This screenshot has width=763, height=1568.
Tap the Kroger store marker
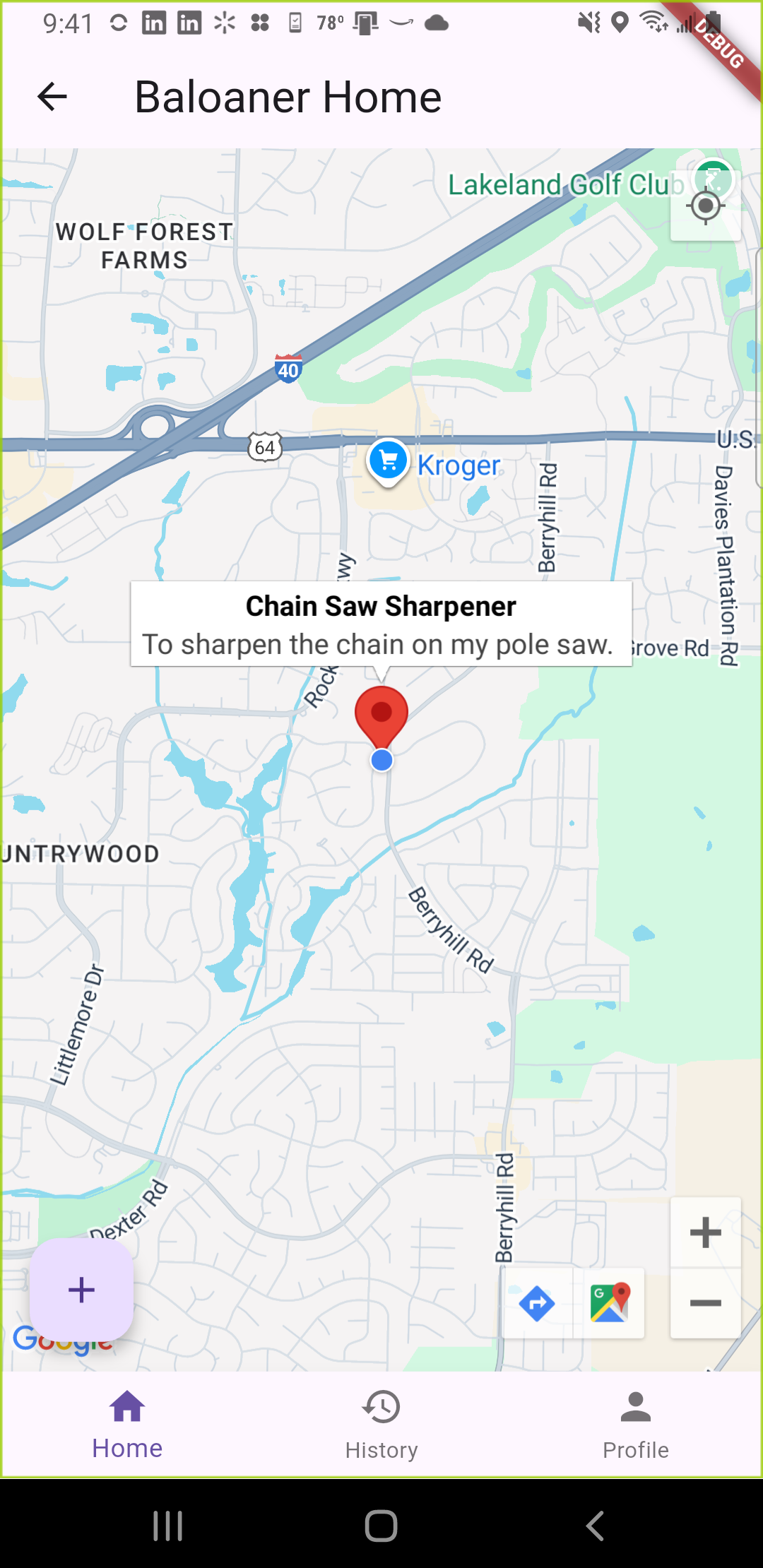(388, 461)
